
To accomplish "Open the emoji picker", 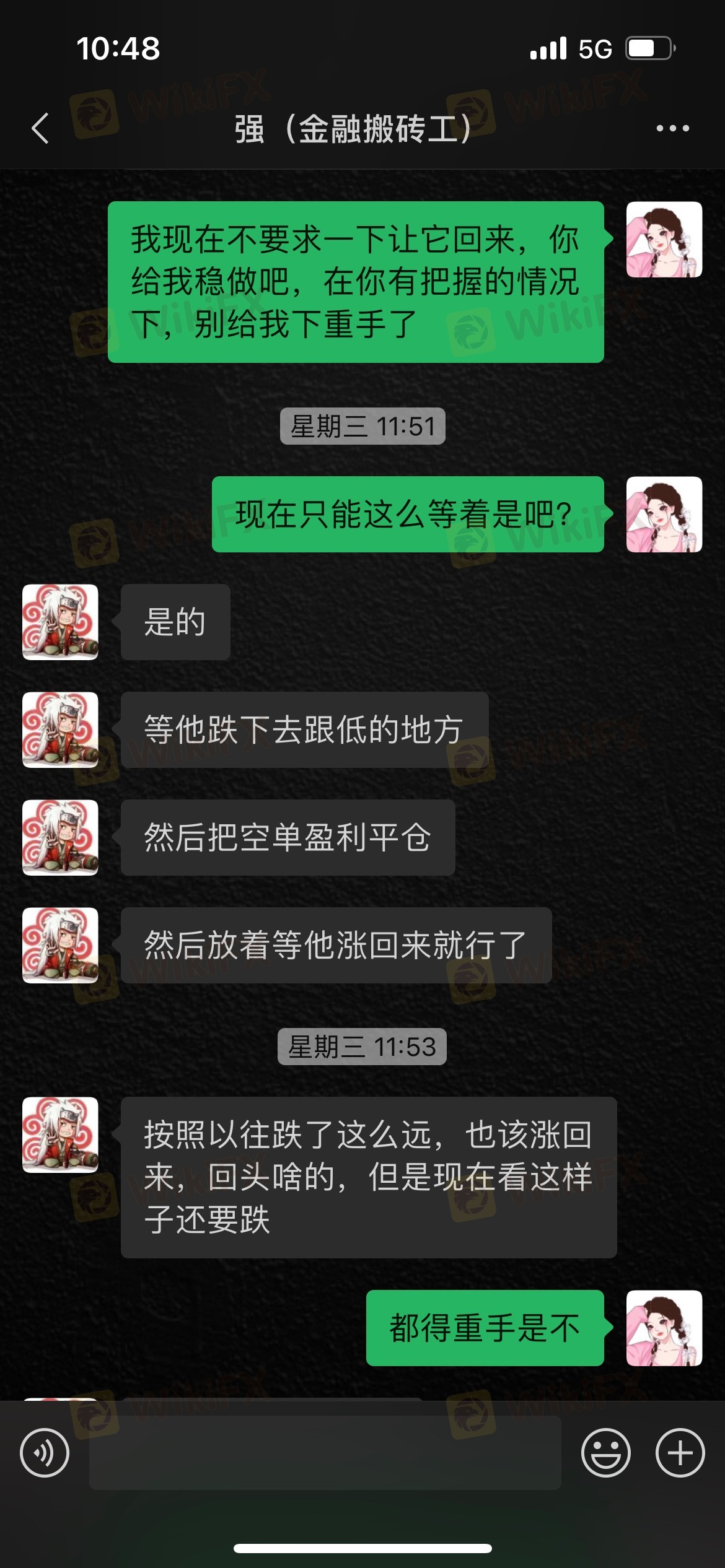I will pyautogui.click(x=605, y=1453).
